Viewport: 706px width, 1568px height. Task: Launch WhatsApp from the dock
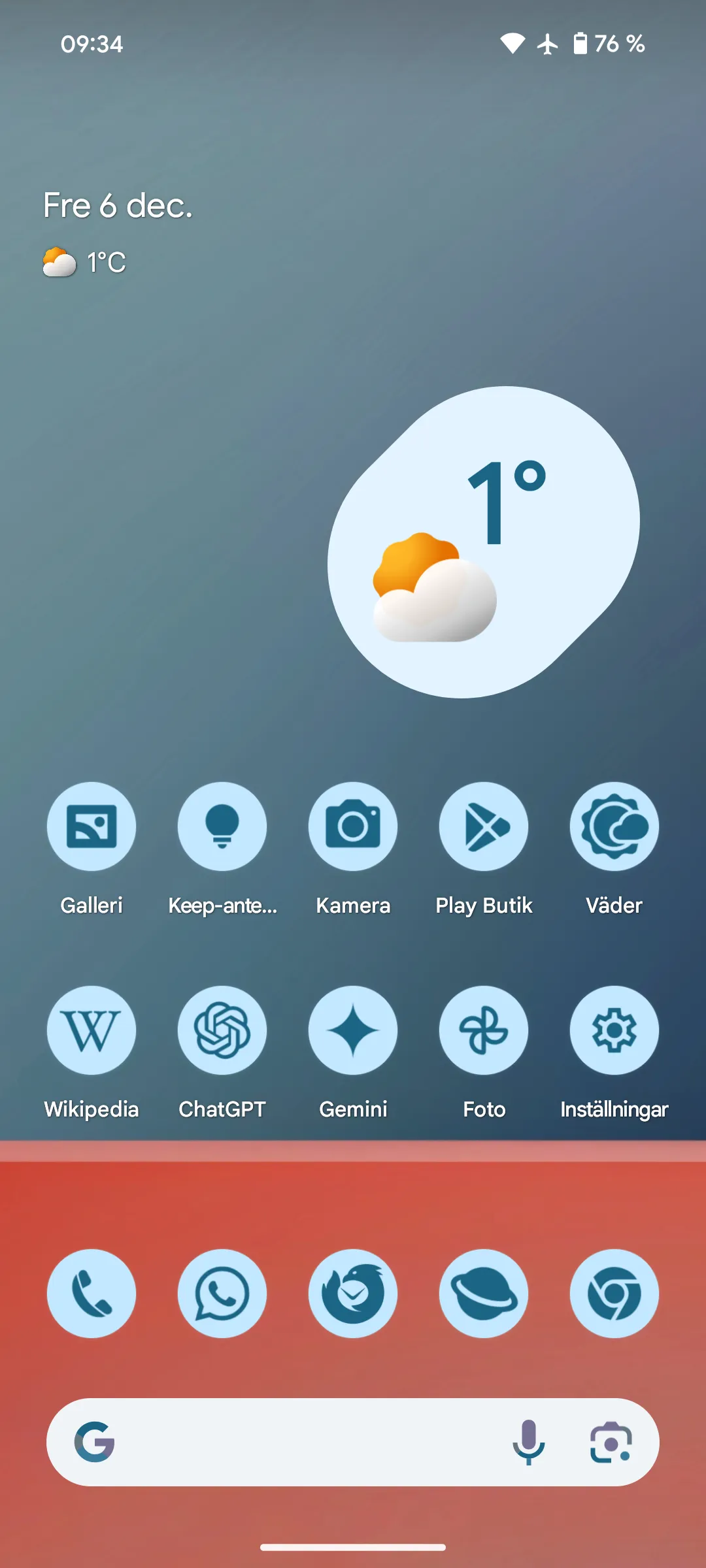tap(222, 1294)
